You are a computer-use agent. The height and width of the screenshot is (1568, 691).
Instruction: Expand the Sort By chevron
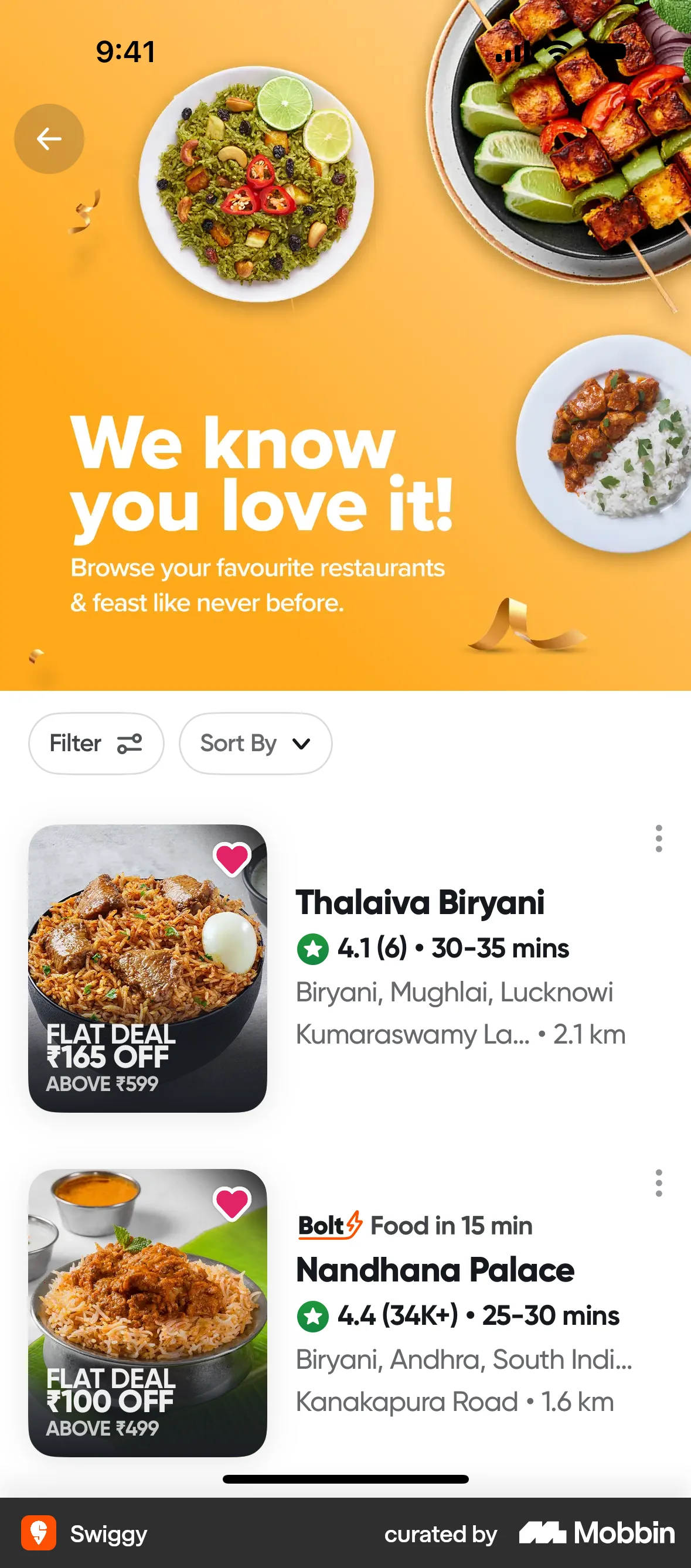point(301,743)
